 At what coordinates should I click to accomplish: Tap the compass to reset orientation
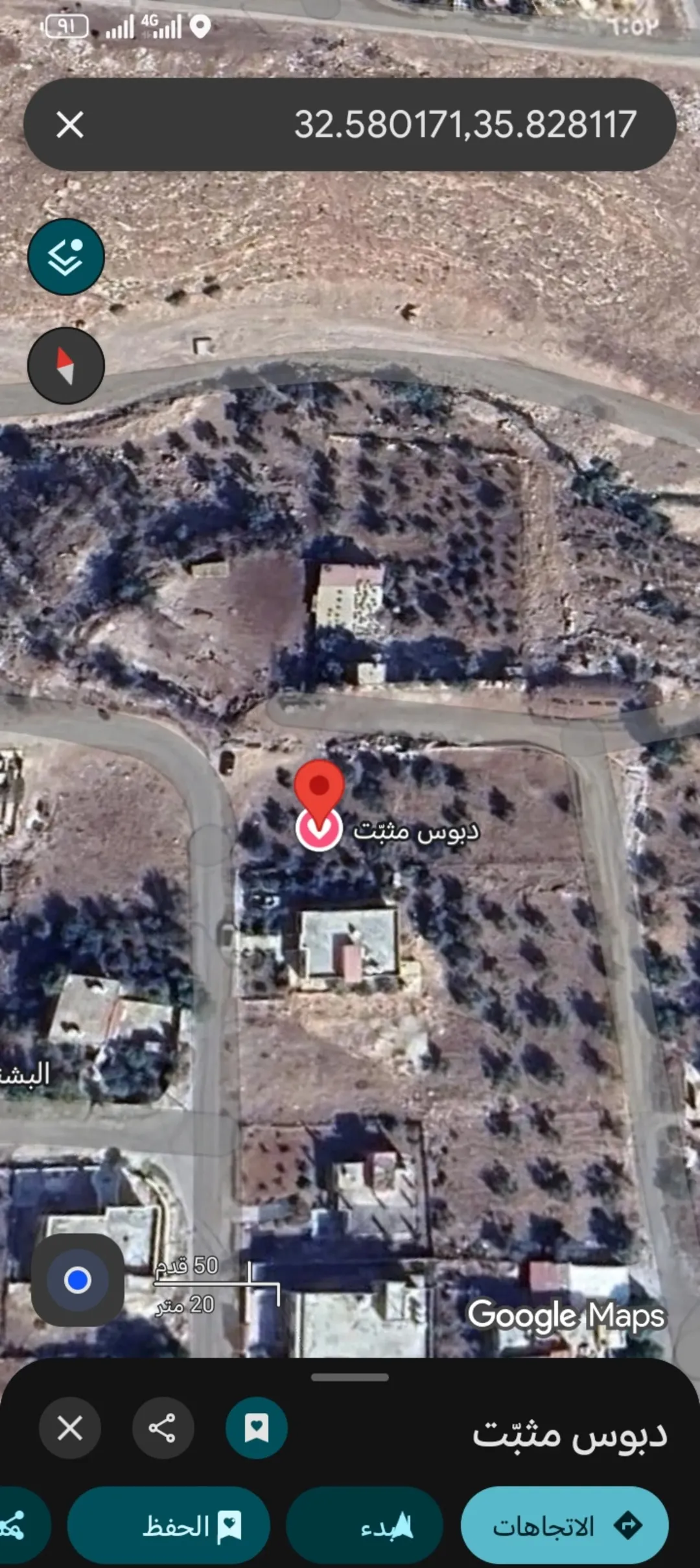tap(66, 366)
